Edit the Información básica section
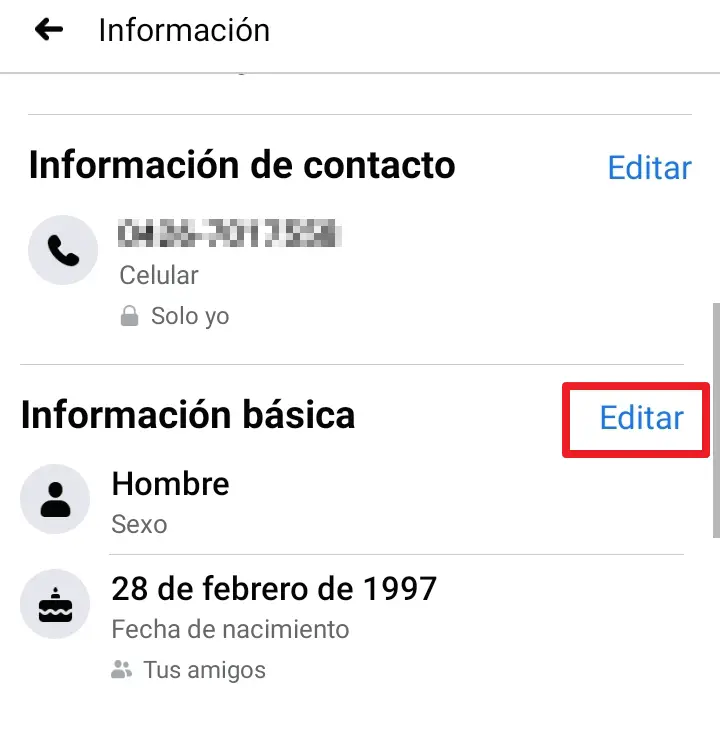 click(x=641, y=418)
